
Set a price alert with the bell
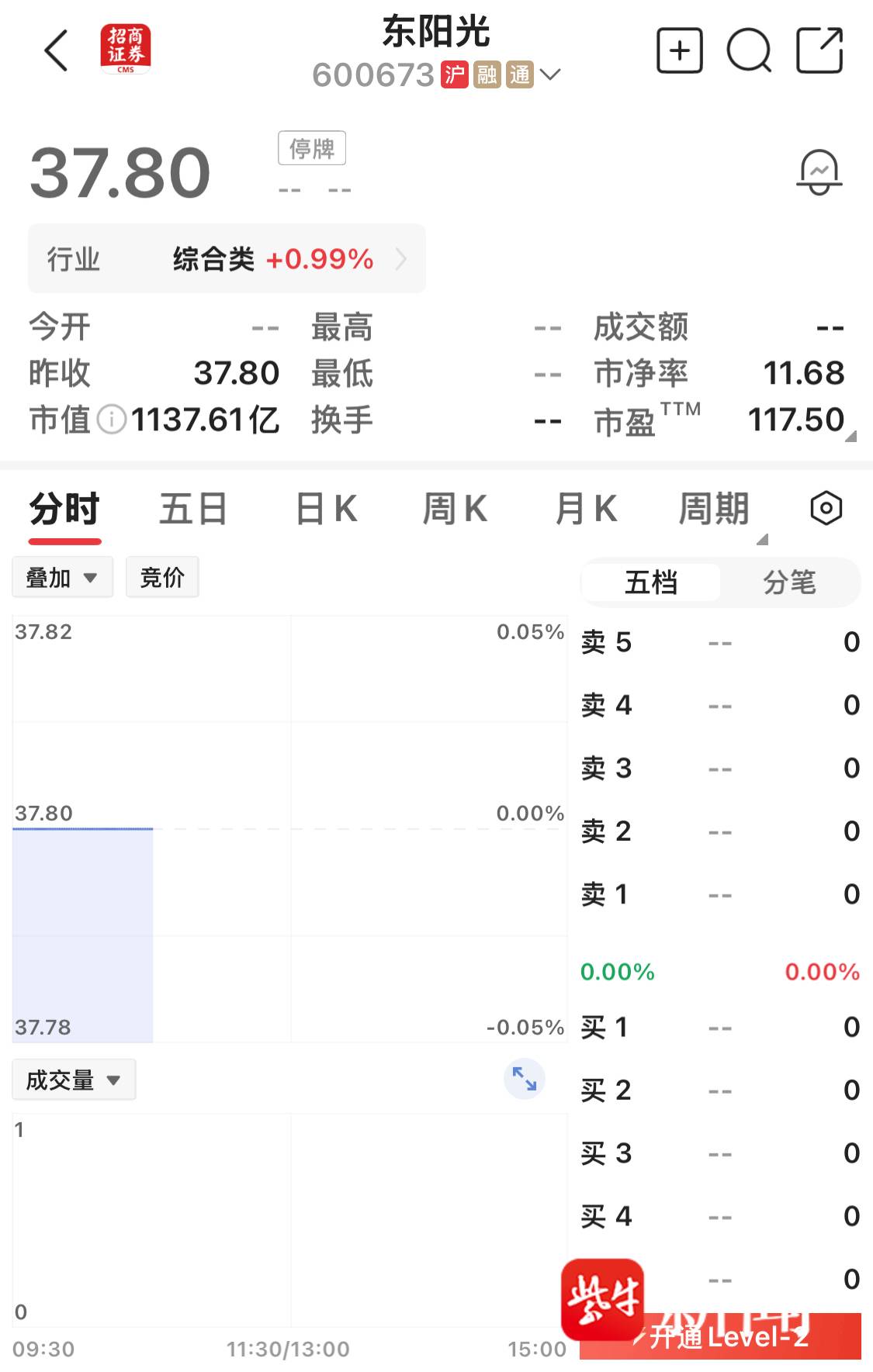pos(819,172)
